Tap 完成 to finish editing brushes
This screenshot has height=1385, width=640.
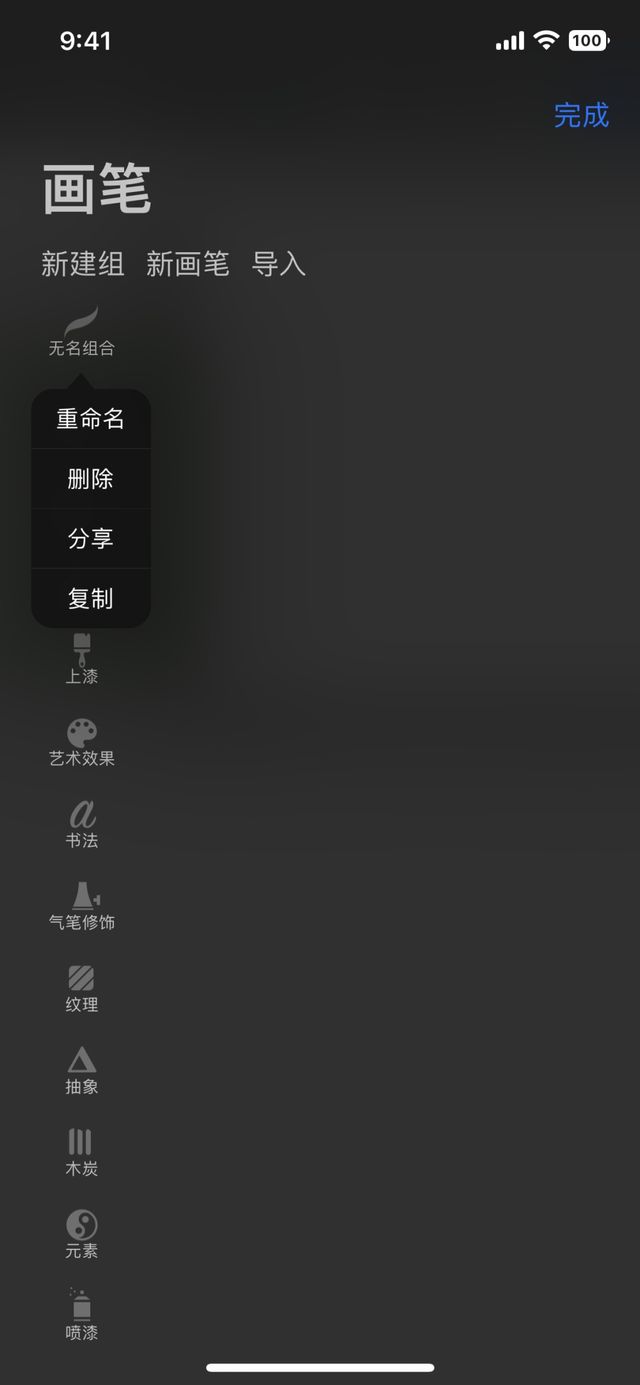click(581, 115)
